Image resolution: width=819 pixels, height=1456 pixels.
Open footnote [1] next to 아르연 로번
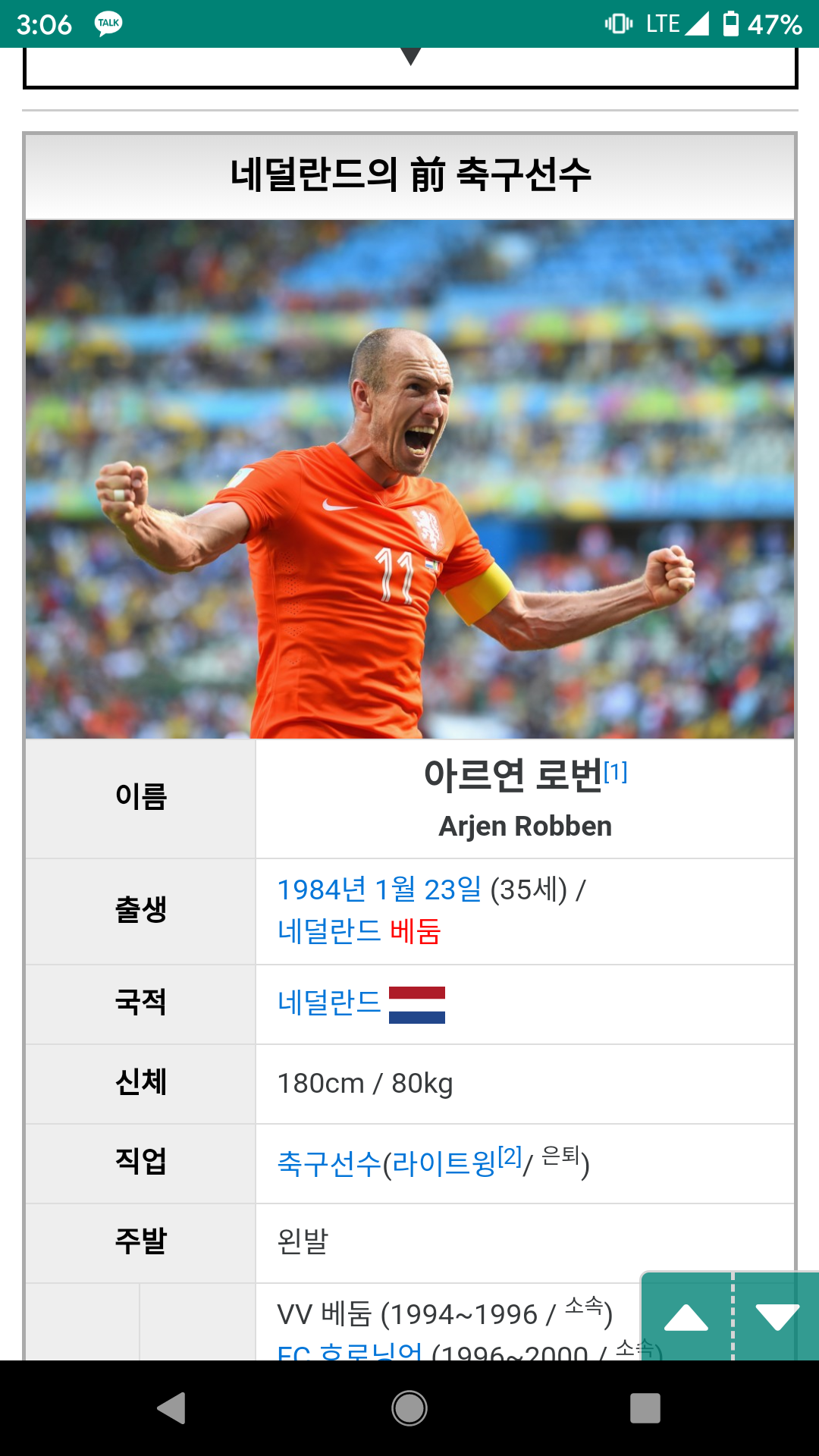[x=616, y=772]
